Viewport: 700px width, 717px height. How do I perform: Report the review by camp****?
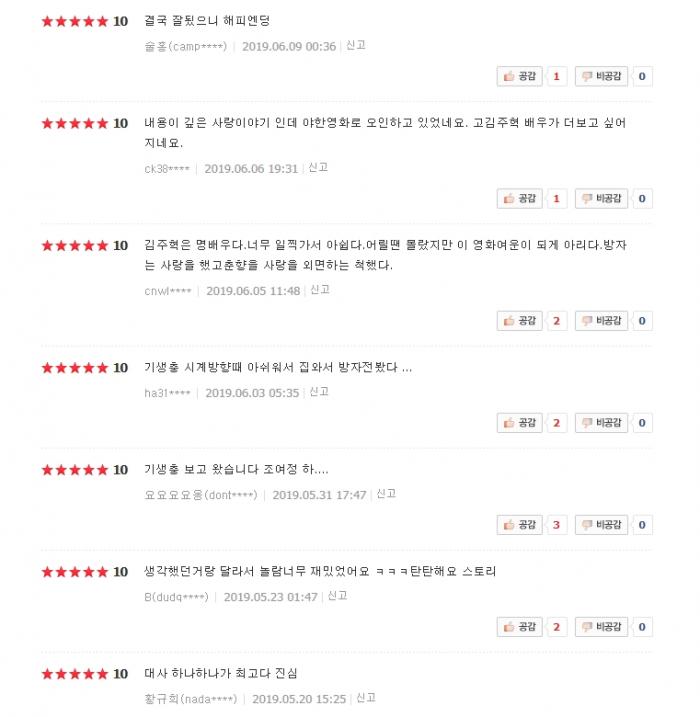[356, 45]
